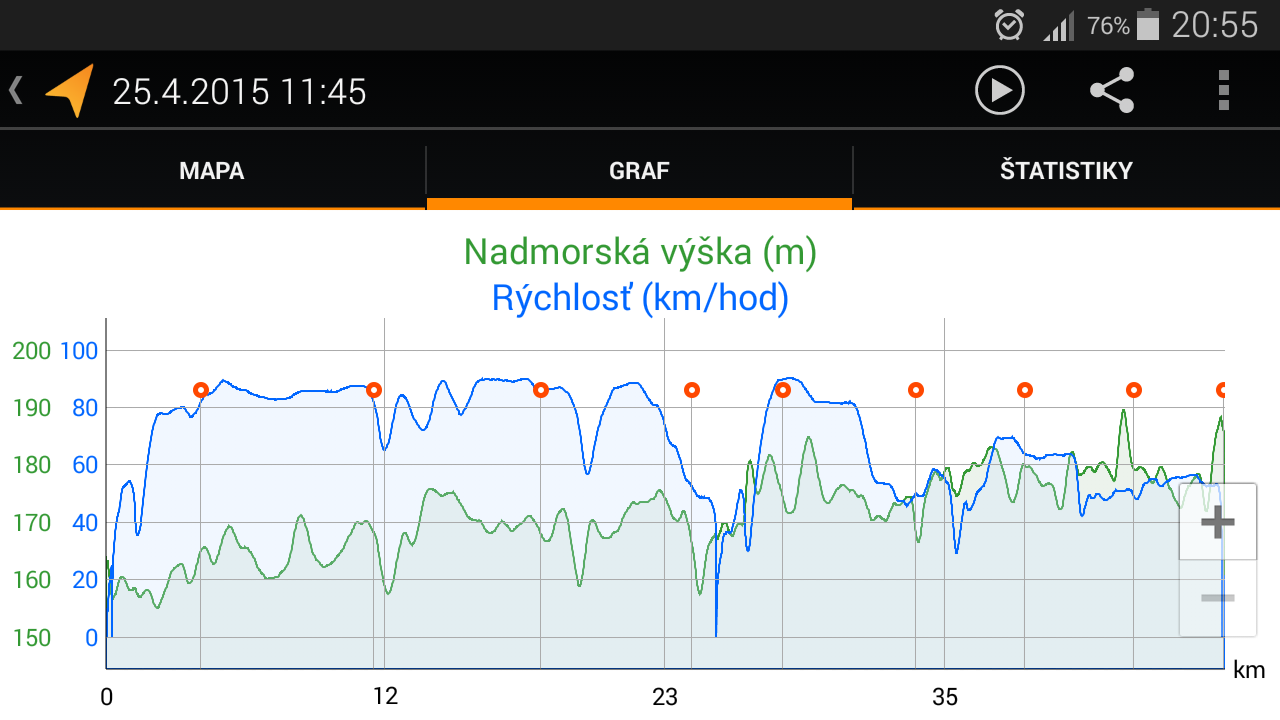Share this recorded route
Viewport: 1280px width, 720px height.
(1112, 91)
